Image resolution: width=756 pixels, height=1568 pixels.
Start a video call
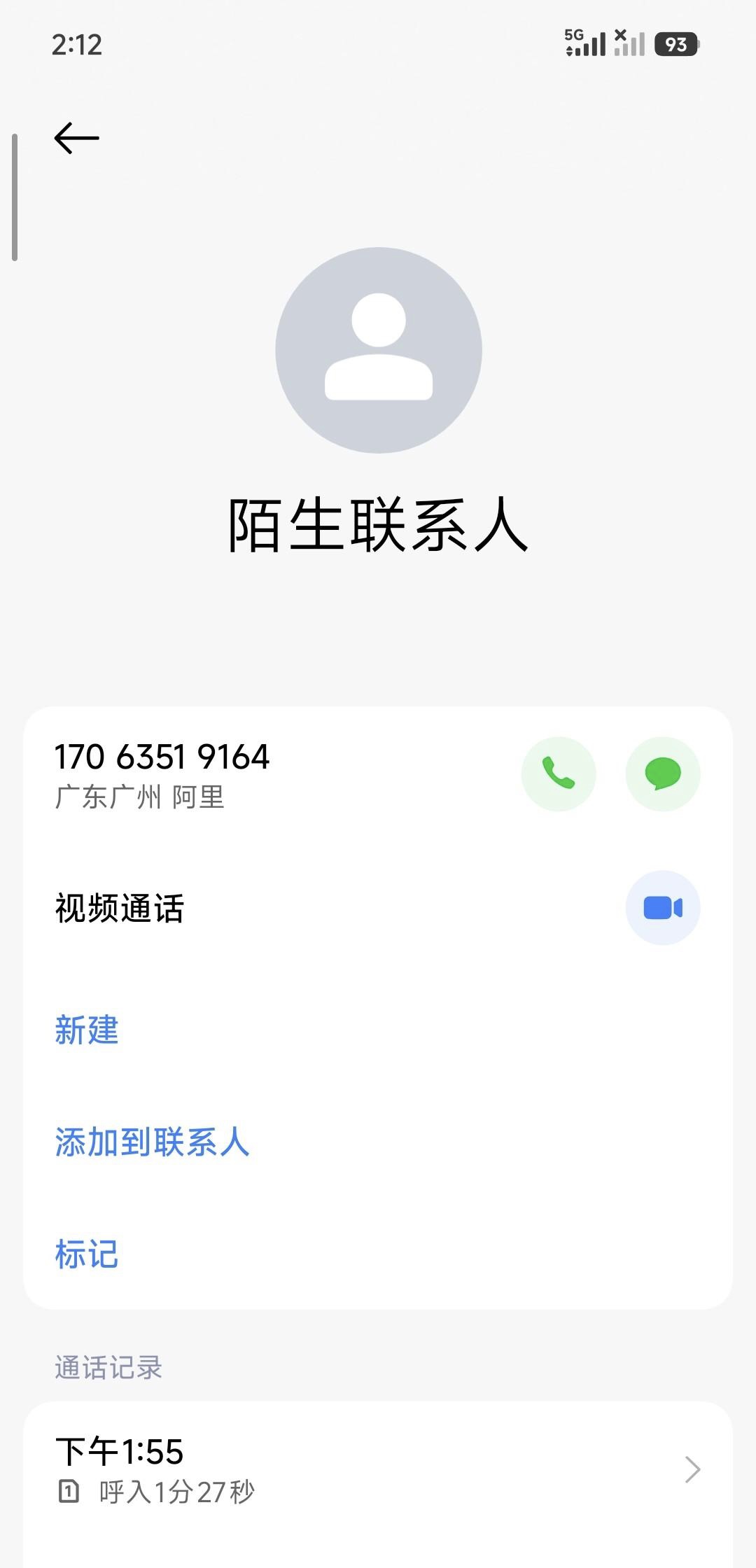click(662, 908)
